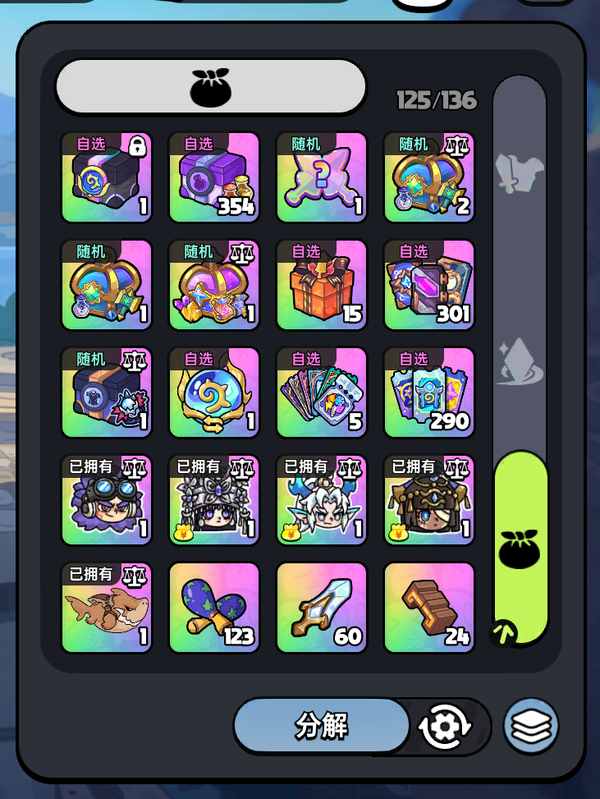Tap the 分解 button
The height and width of the screenshot is (799, 600).
tap(322, 726)
